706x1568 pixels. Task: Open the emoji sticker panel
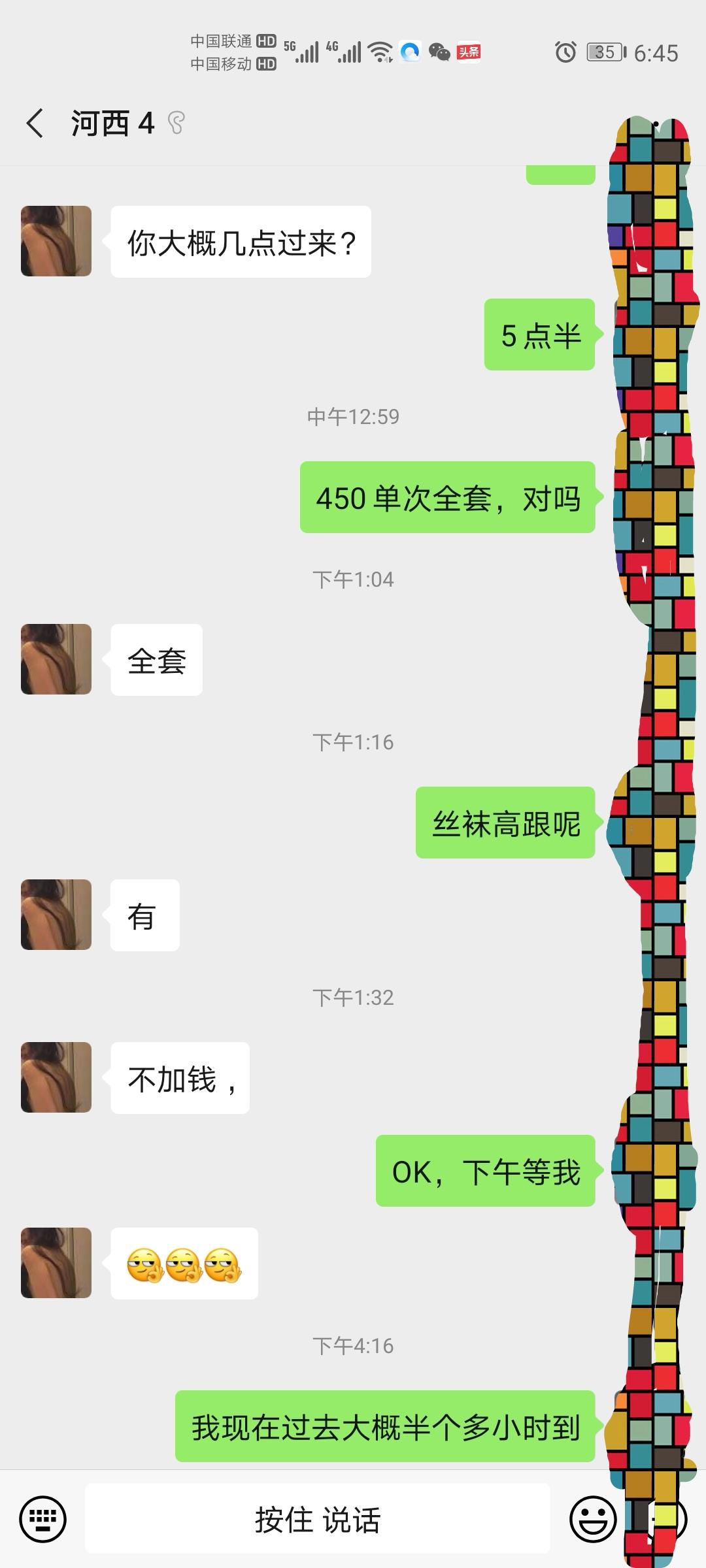click(x=593, y=1519)
